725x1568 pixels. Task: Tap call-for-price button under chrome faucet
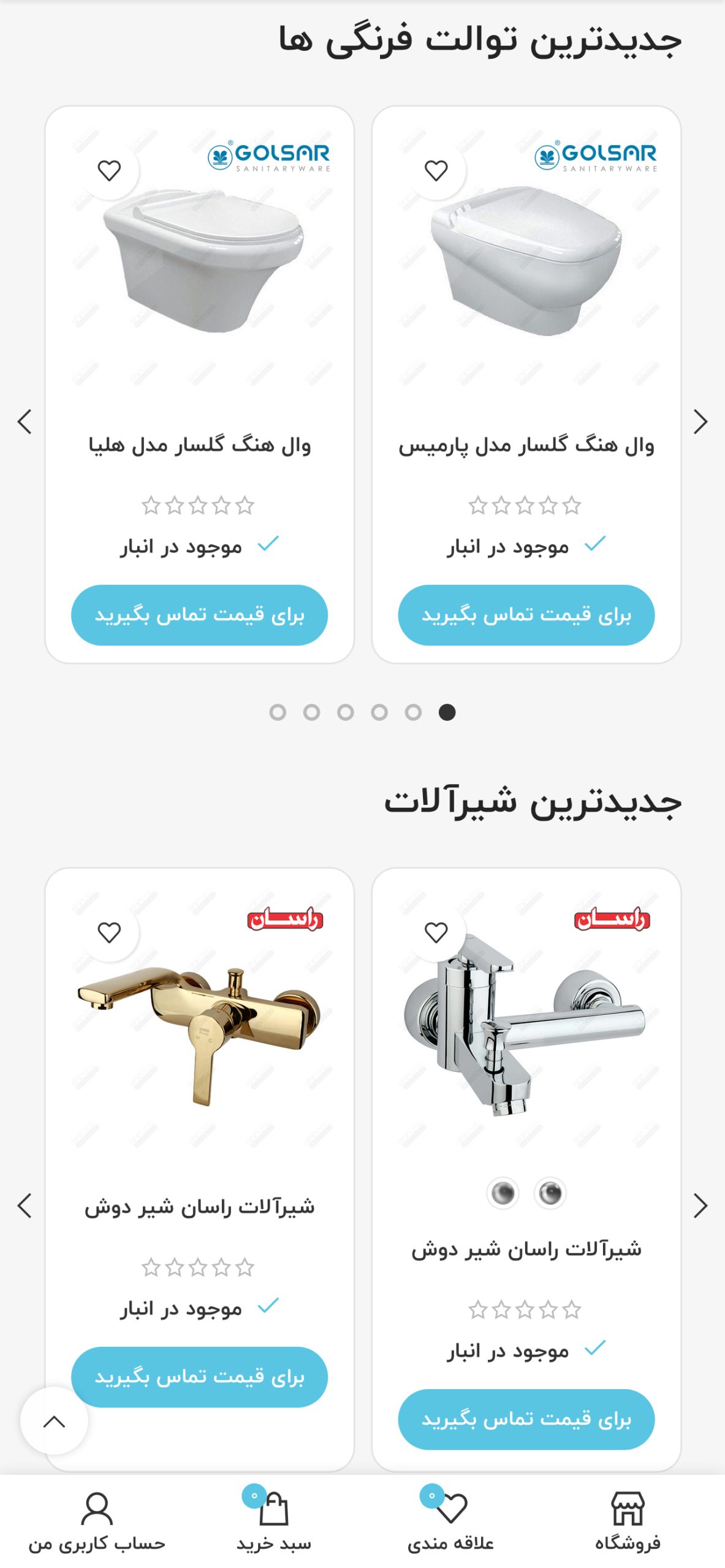[526, 1419]
